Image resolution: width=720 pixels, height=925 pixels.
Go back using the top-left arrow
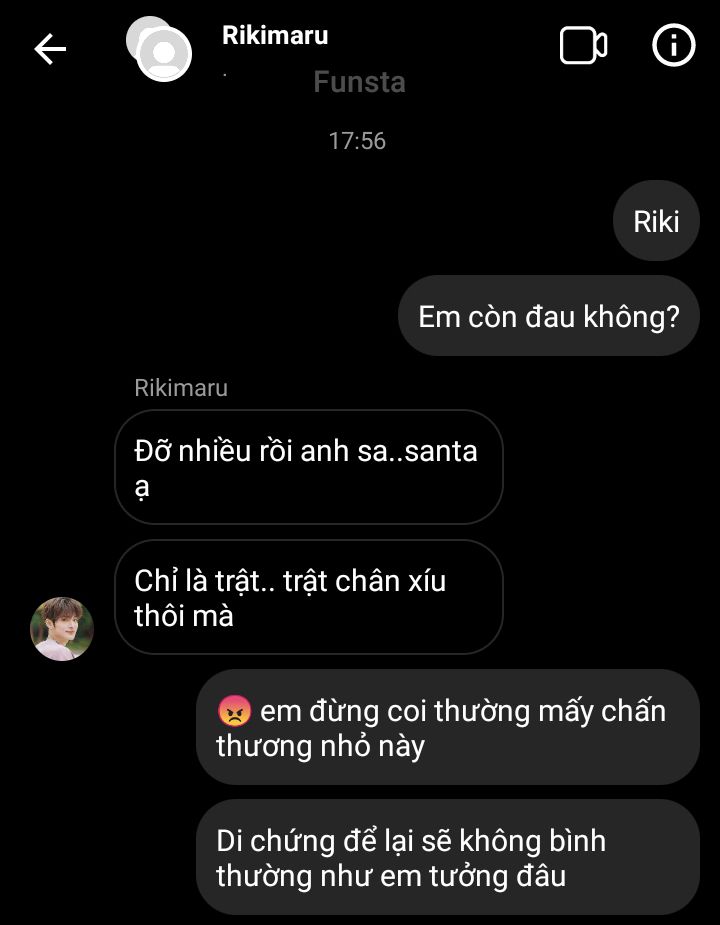[50, 48]
